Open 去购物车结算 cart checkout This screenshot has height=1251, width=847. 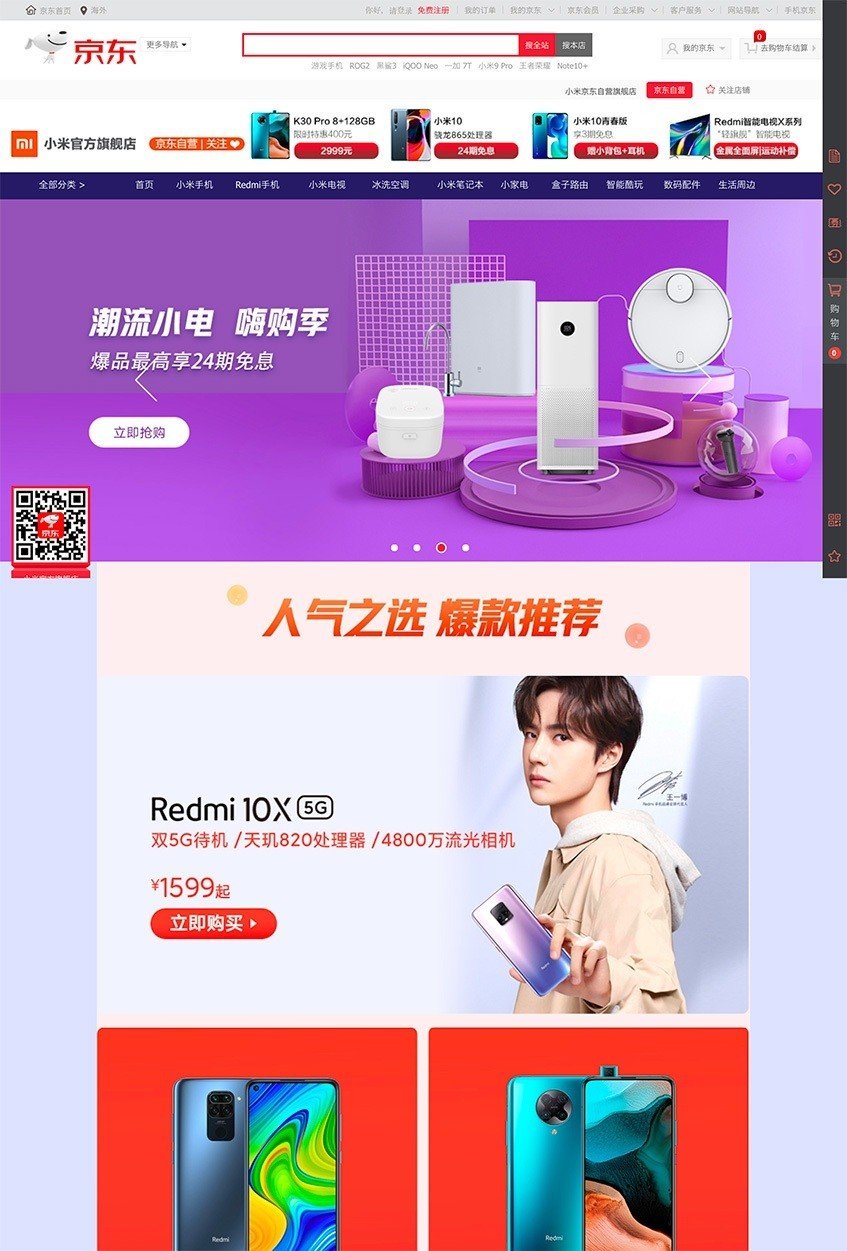781,48
